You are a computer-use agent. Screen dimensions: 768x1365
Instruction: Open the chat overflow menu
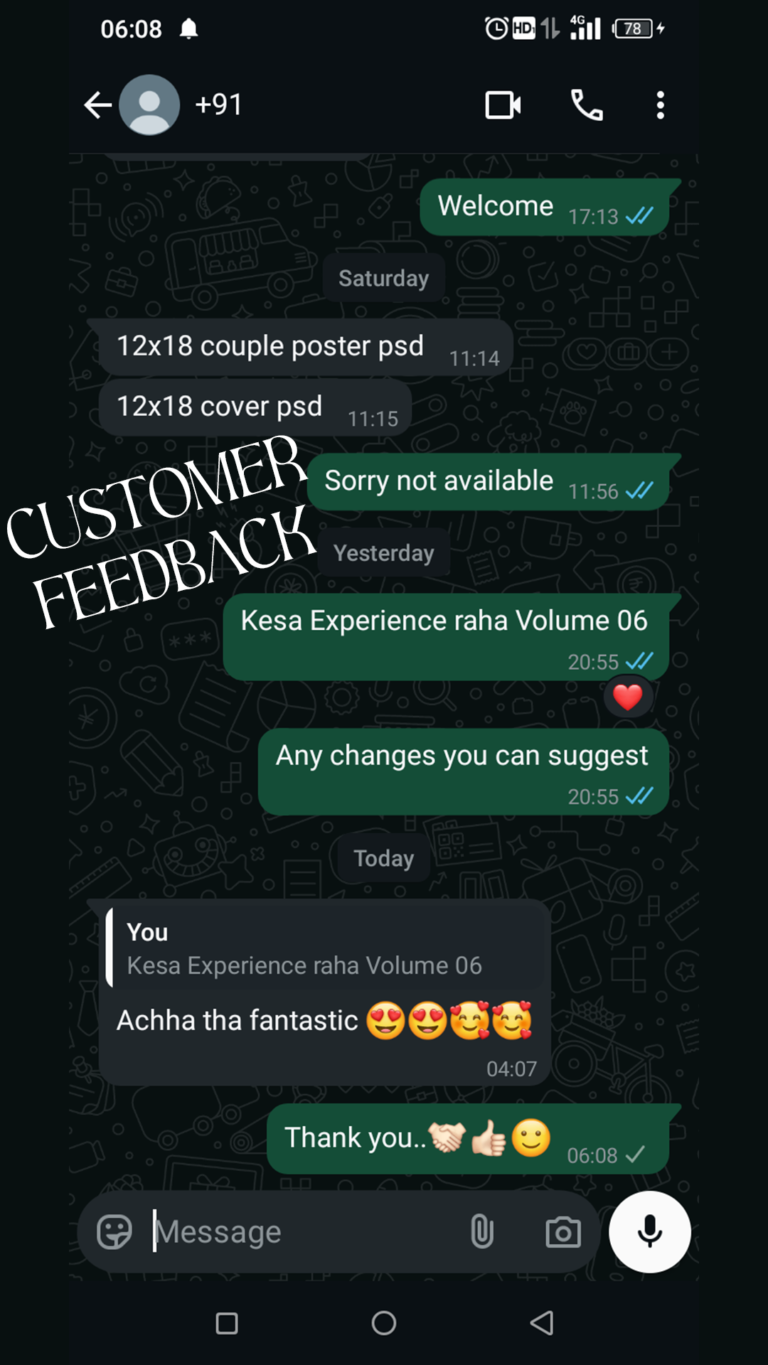[660, 105]
